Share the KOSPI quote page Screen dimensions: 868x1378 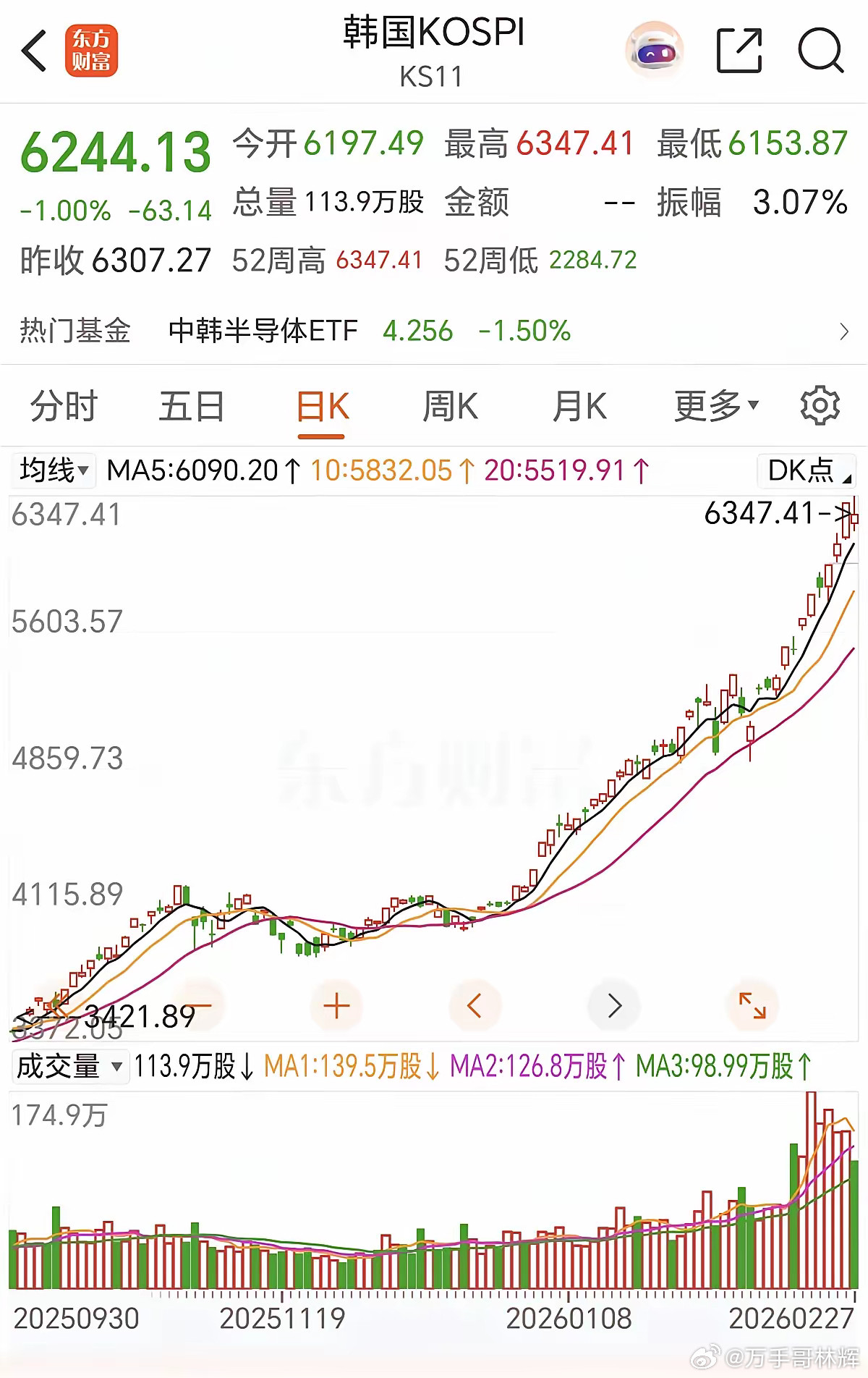coord(739,51)
